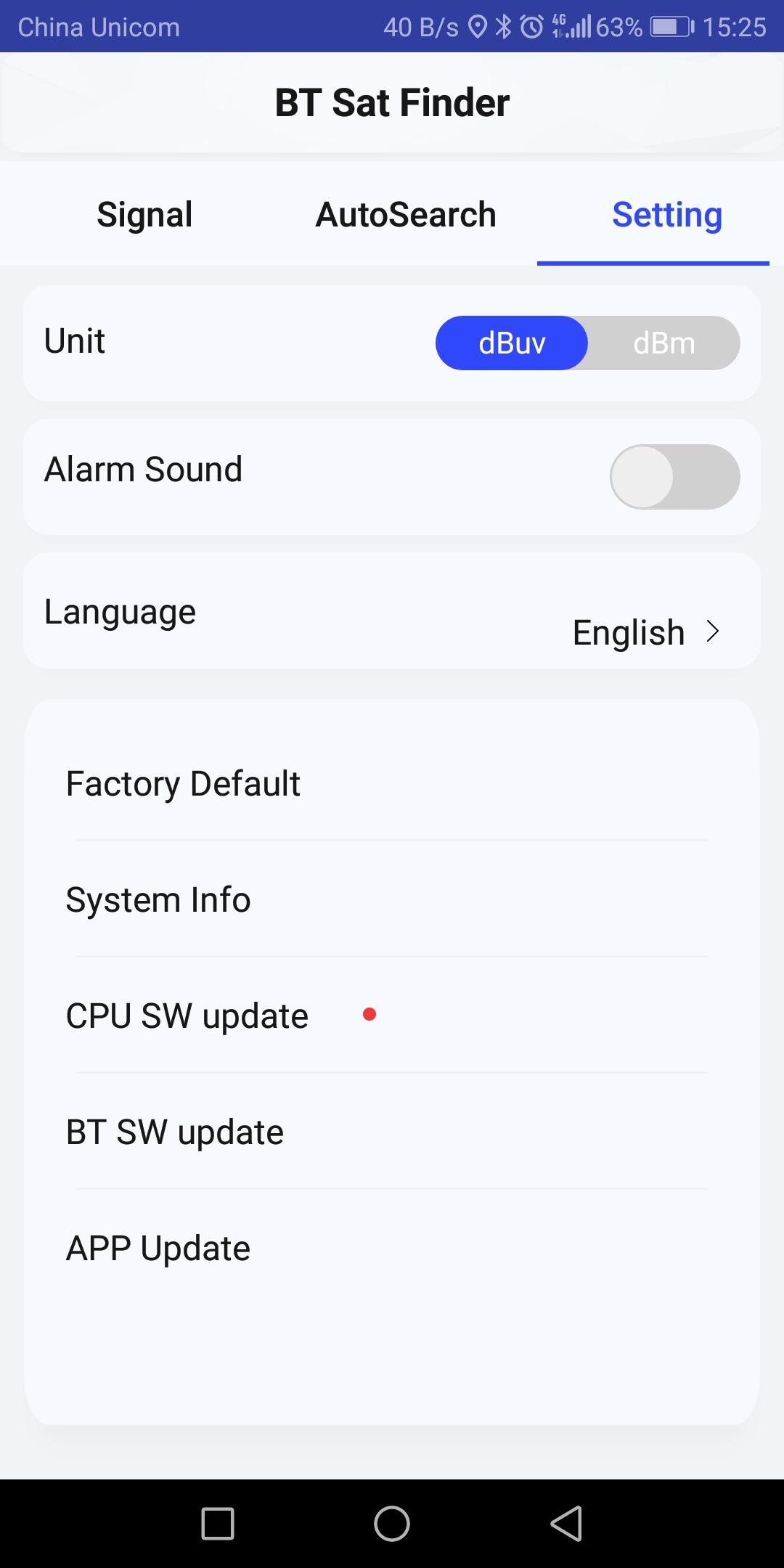
Task: Choose dBuv as the unit
Action: click(512, 343)
